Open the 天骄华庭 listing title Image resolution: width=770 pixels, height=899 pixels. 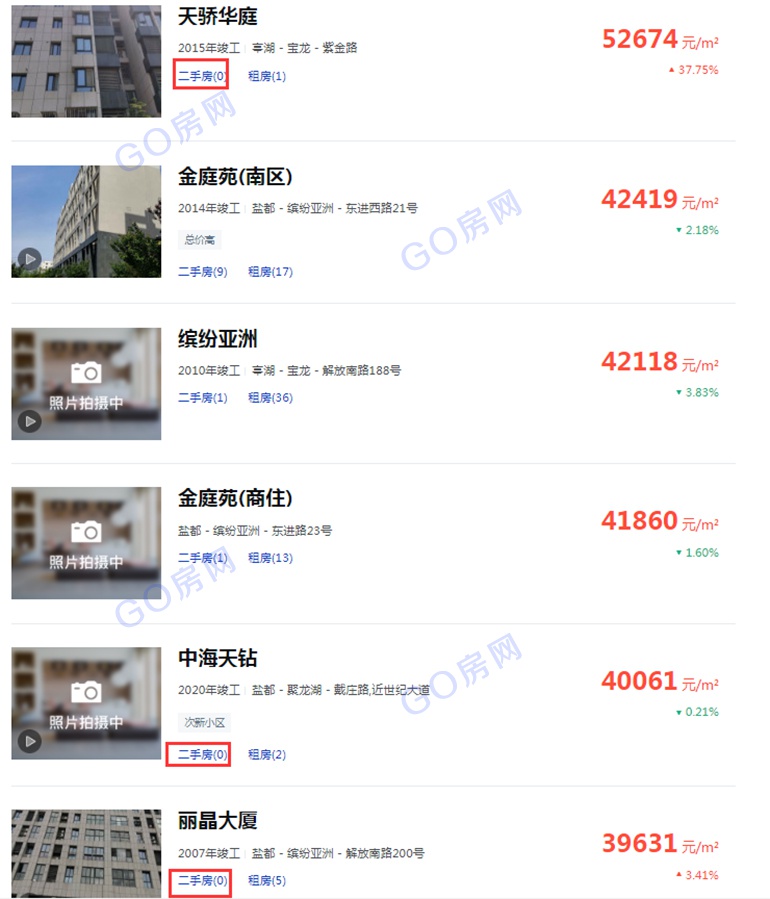(x=217, y=16)
